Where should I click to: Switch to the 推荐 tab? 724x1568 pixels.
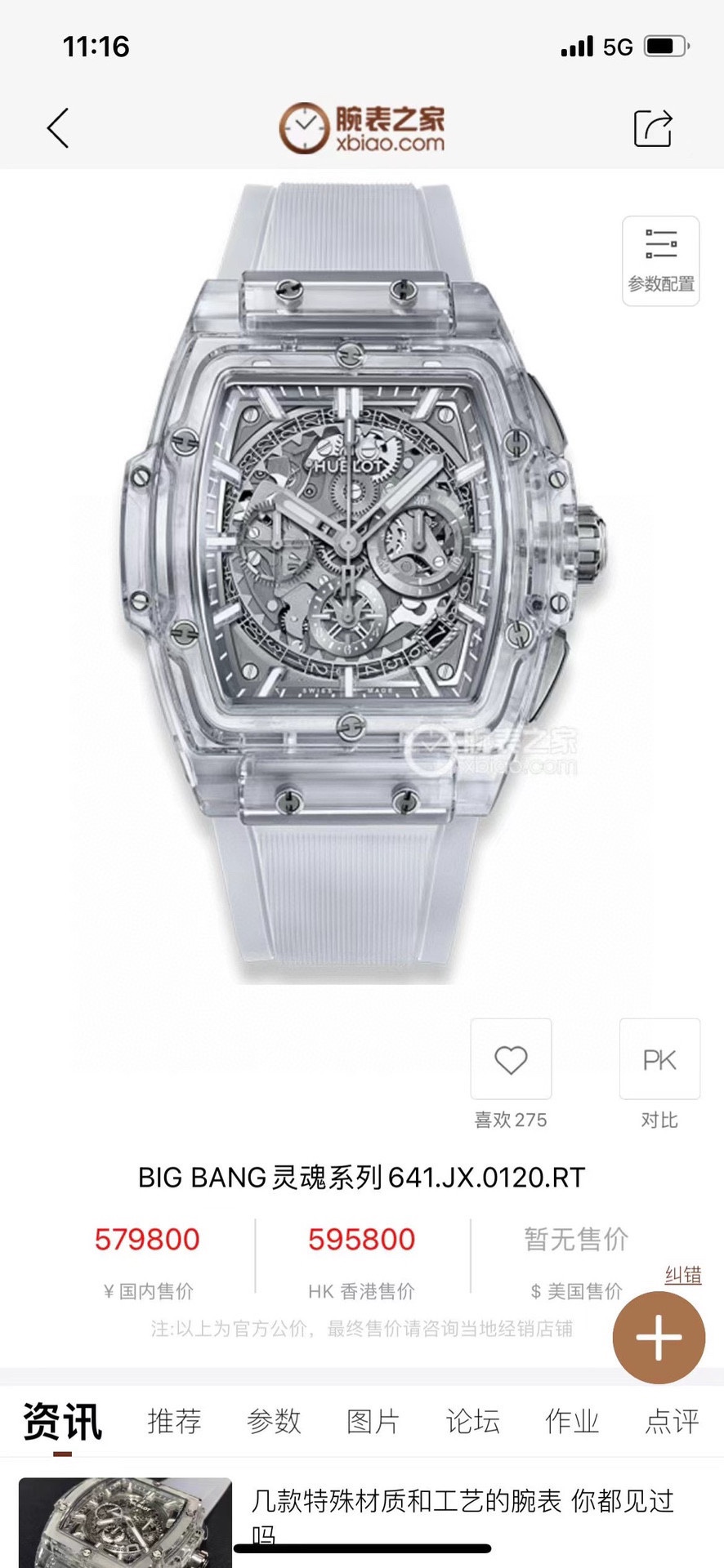(x=174, y=1422)
